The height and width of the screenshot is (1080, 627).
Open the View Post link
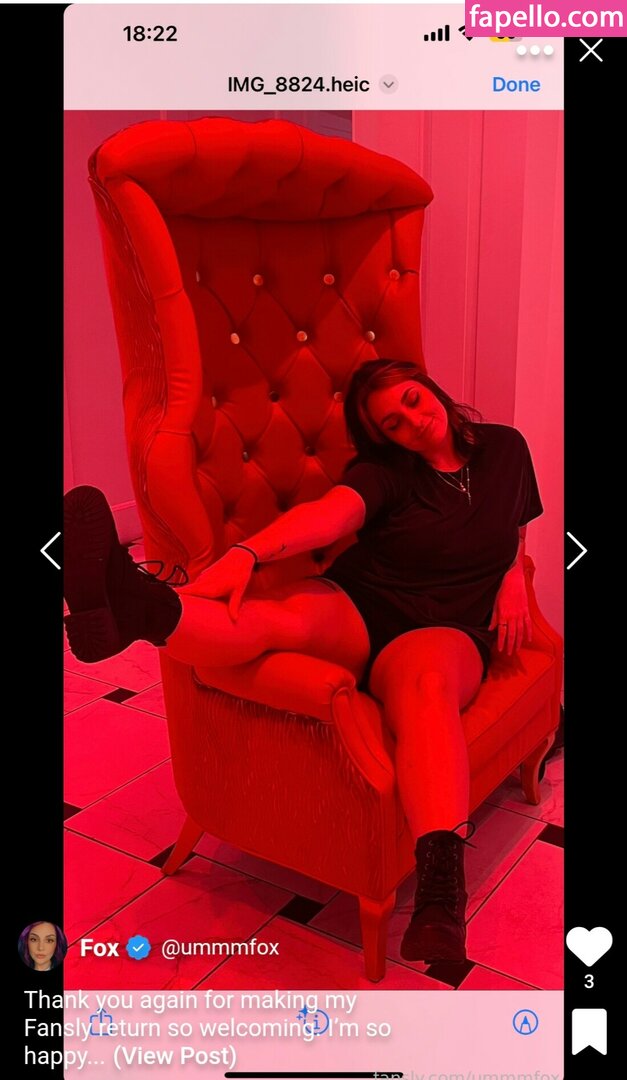(175, 1056)
